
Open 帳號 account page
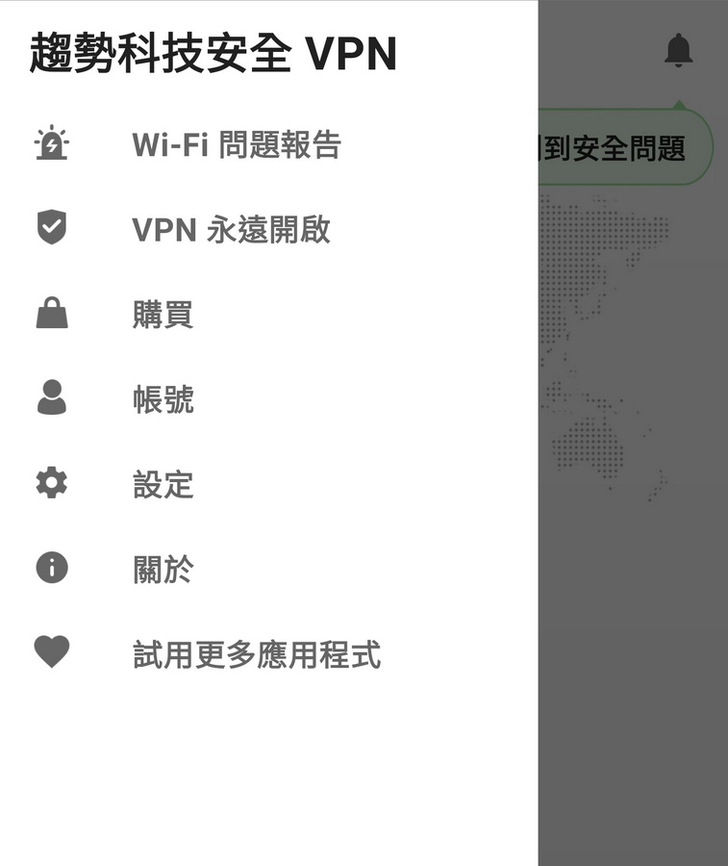coord(162,400)
